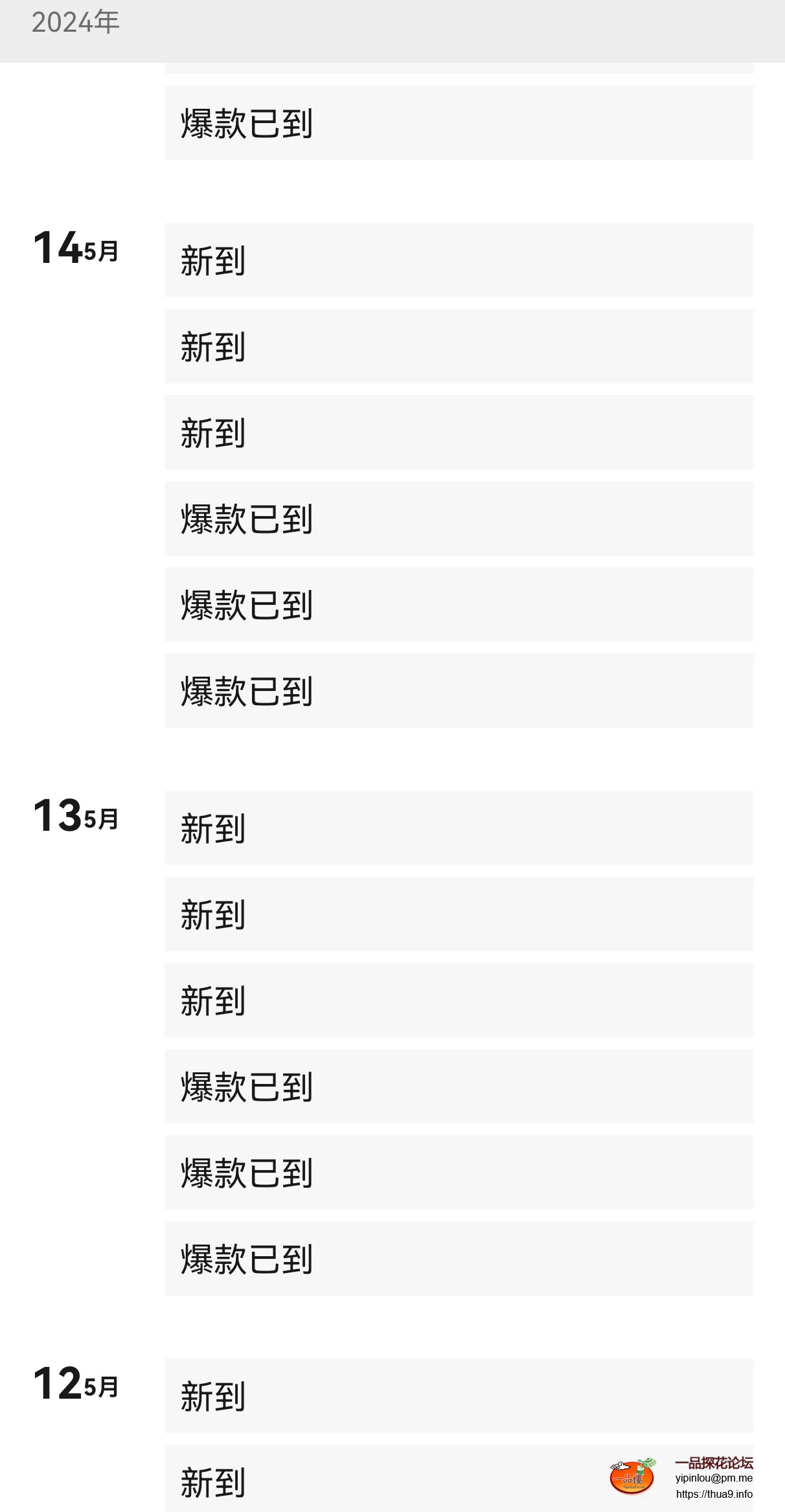The image size is (785, 1512).
Task: Open the first 新到 post dated 13 May
Action: (x=459, y=828)
